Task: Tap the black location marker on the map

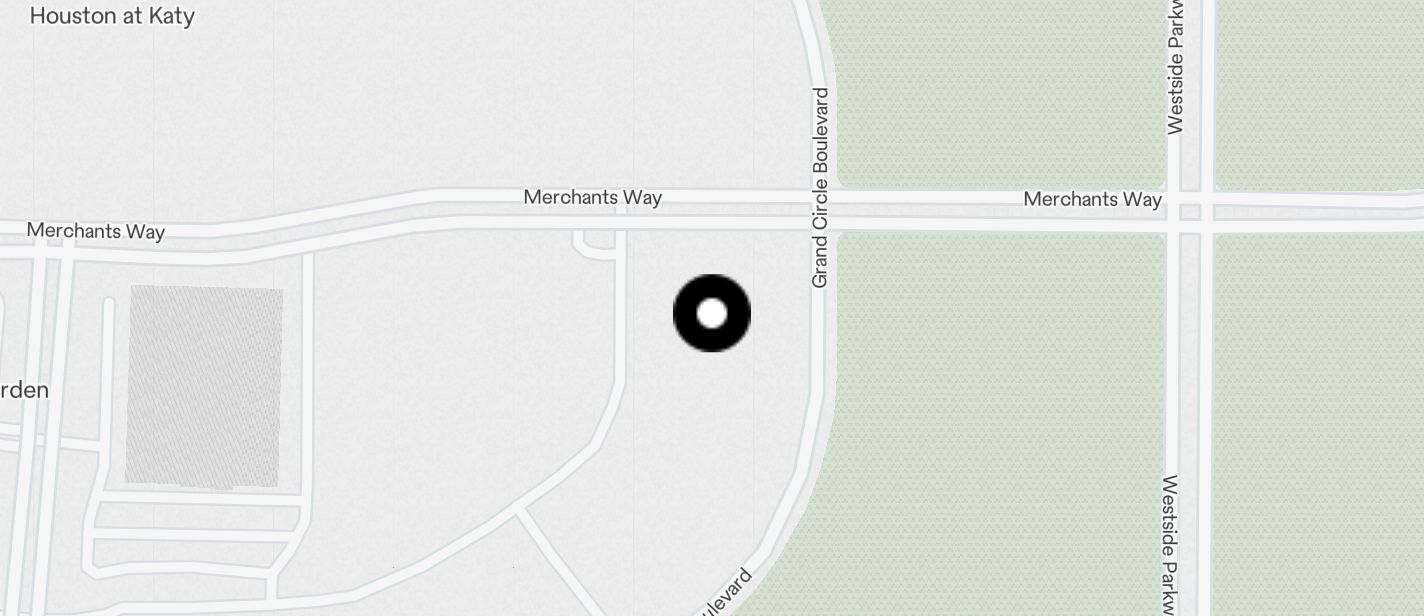Action: pos(711,313)
